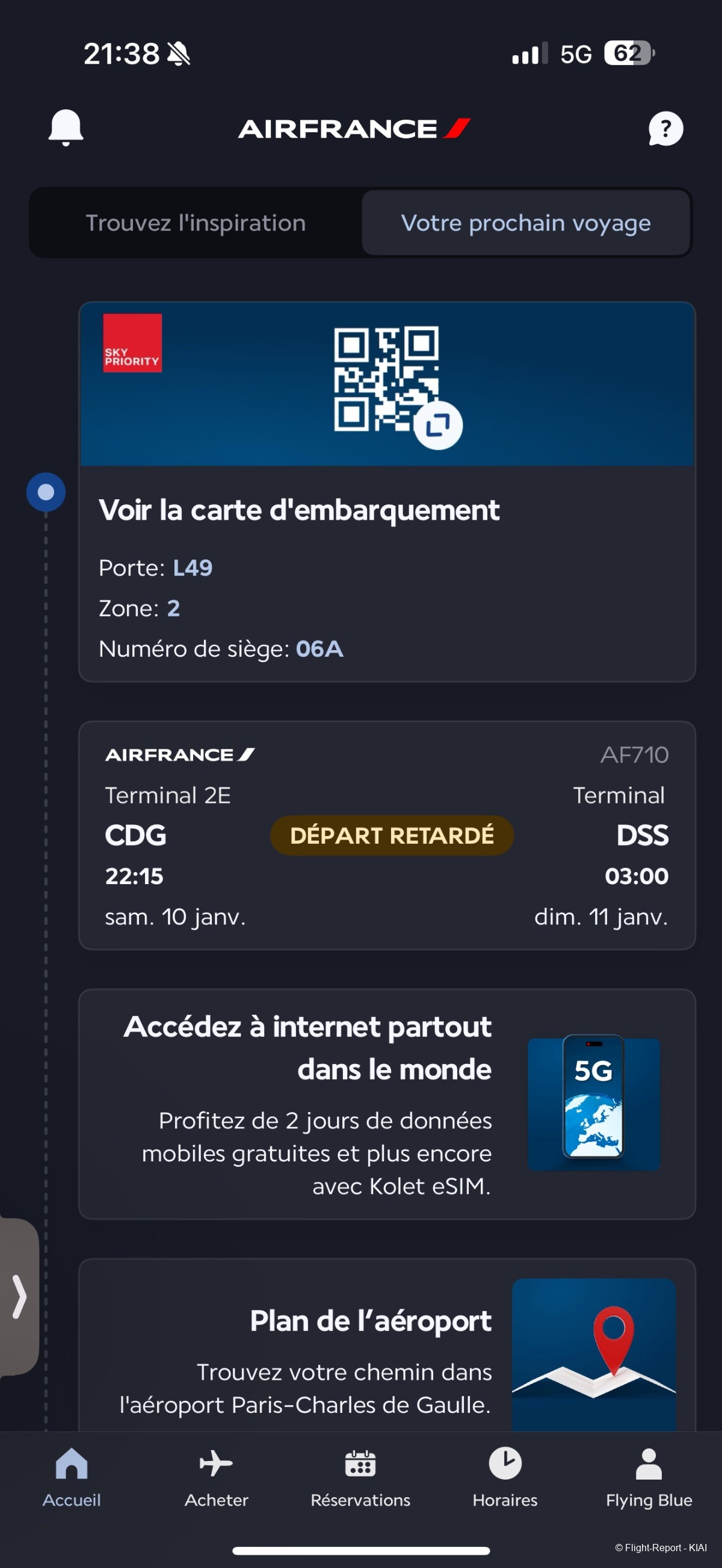Switch to Trouvez l'inspiration tab
The width and height of the screenshot is (722, 1568).
point(196,223)
